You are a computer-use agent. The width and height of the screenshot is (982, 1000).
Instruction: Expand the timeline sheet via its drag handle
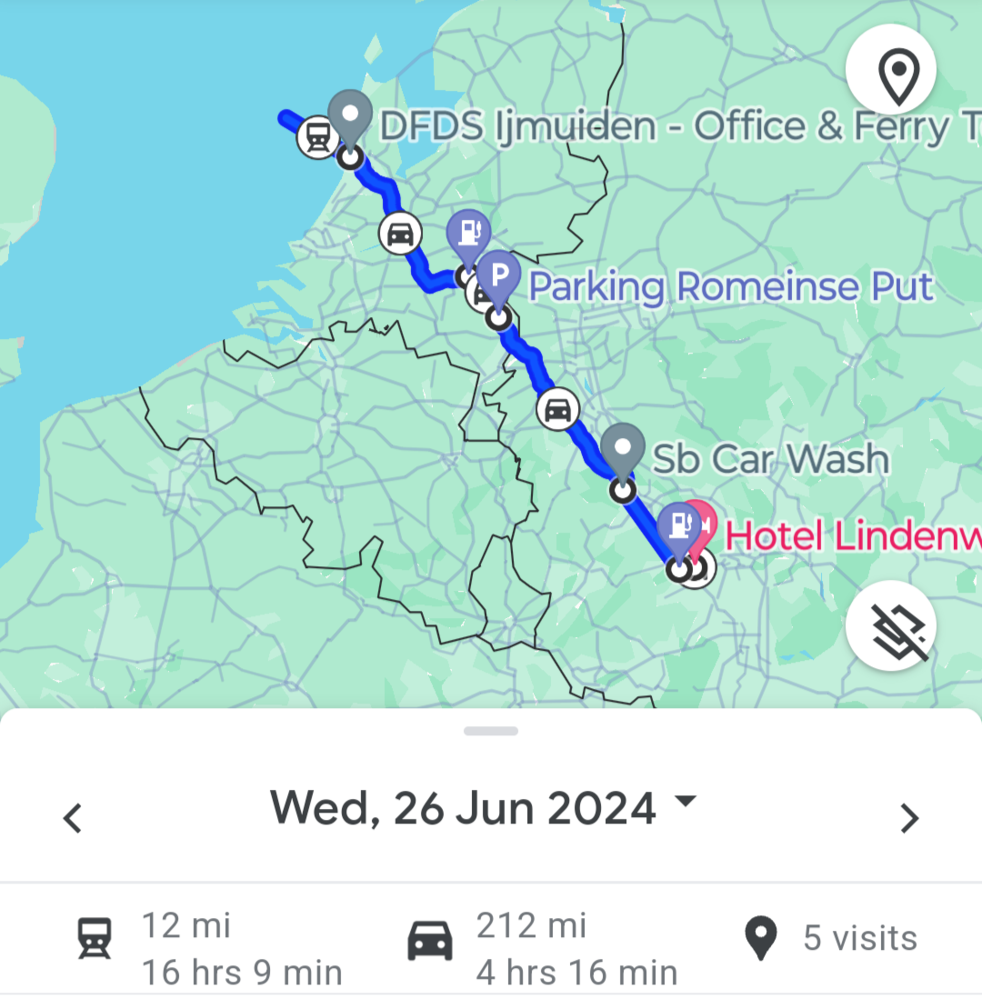click(x=491, y=731)
